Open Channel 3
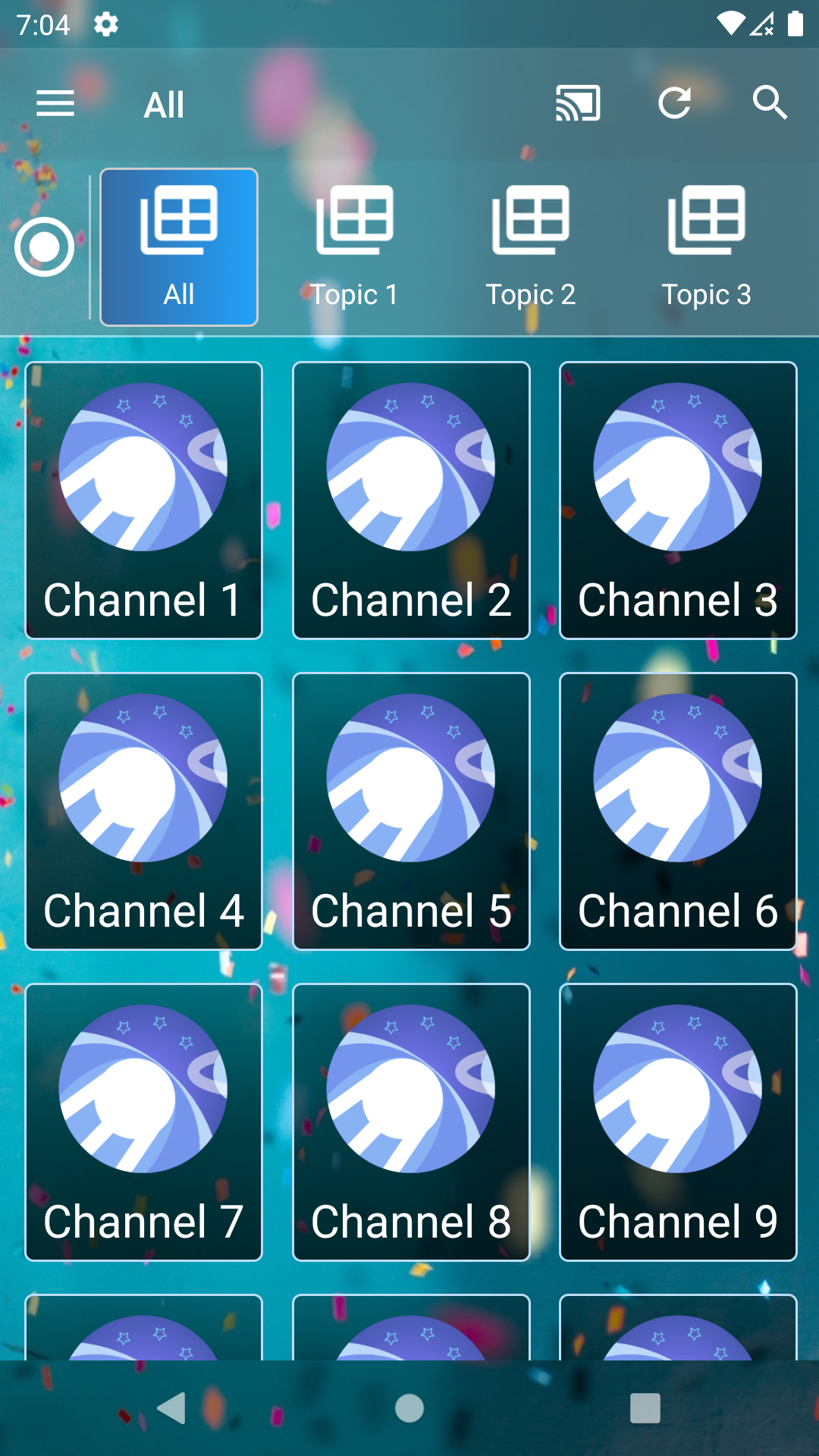 pyautogui.click(x=678, y=500)
